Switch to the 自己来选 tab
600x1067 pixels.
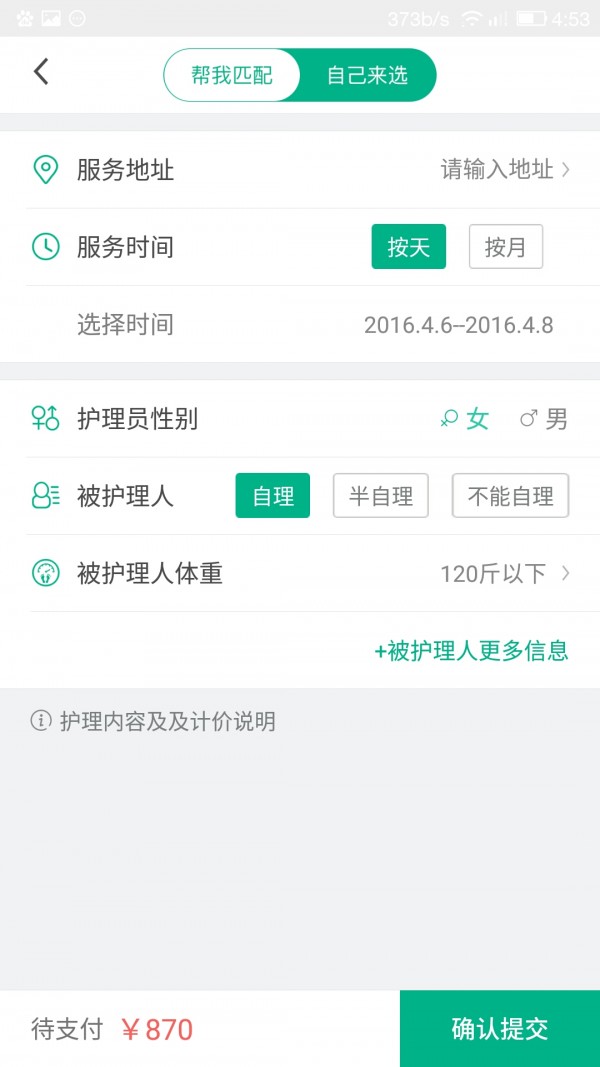367,76
